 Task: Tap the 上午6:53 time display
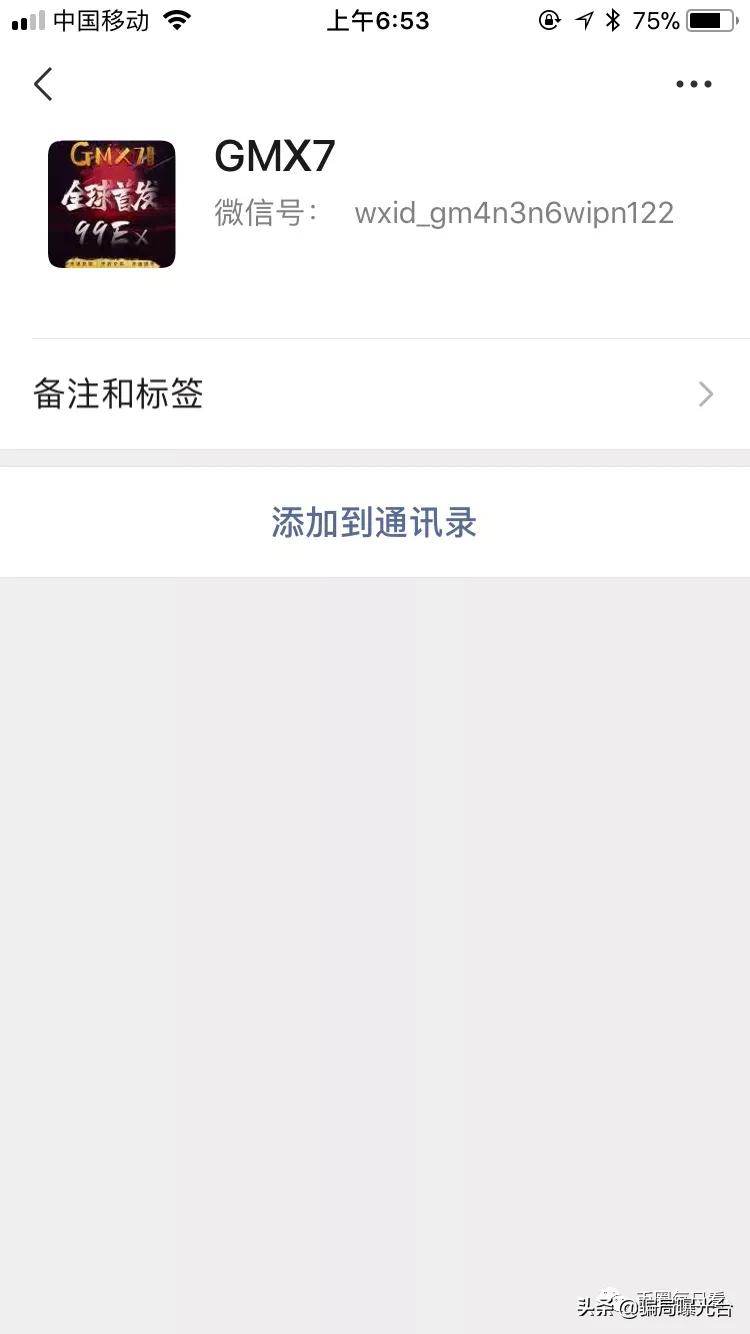(x=378, y=19)
